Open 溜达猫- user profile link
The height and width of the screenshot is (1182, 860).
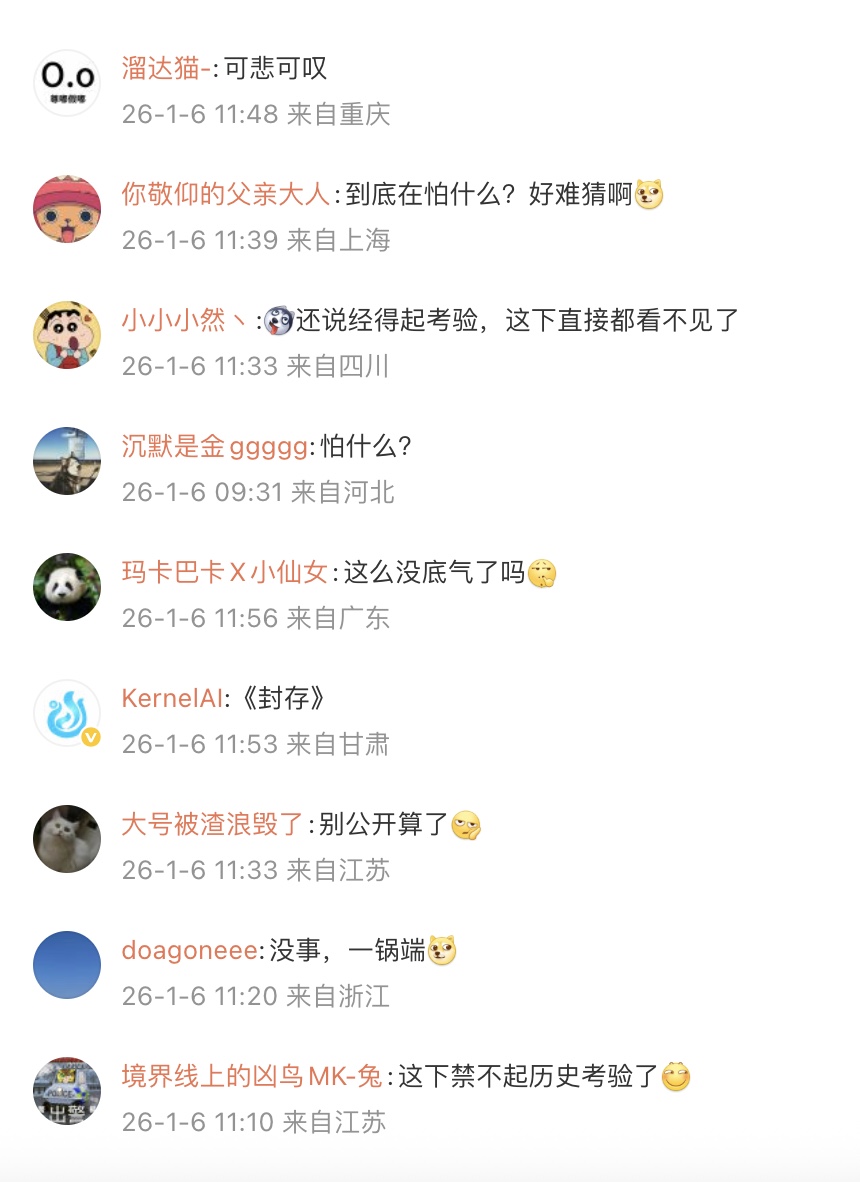(166, 69)
